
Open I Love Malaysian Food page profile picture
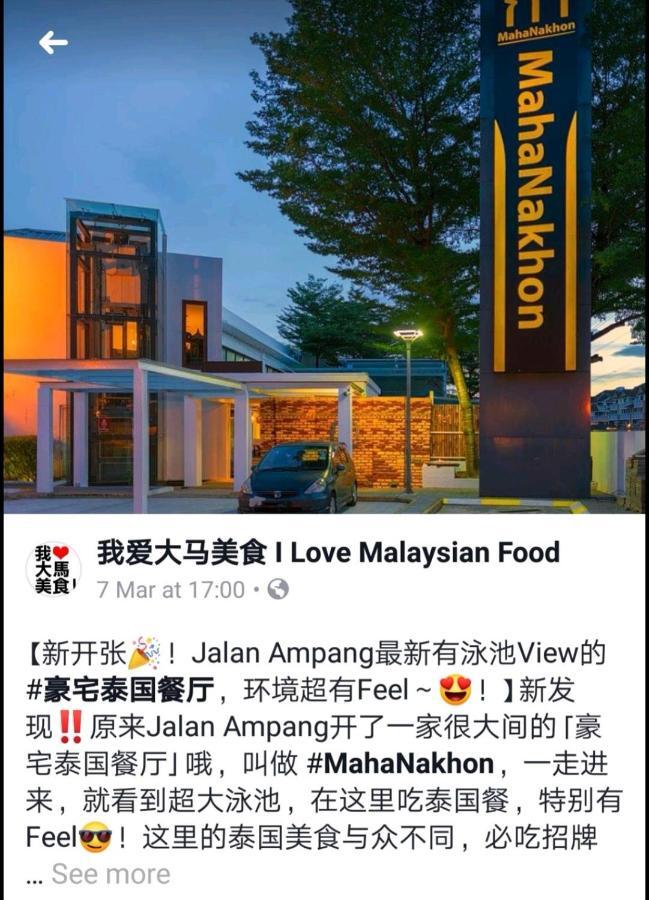click(x=53, y=570)
